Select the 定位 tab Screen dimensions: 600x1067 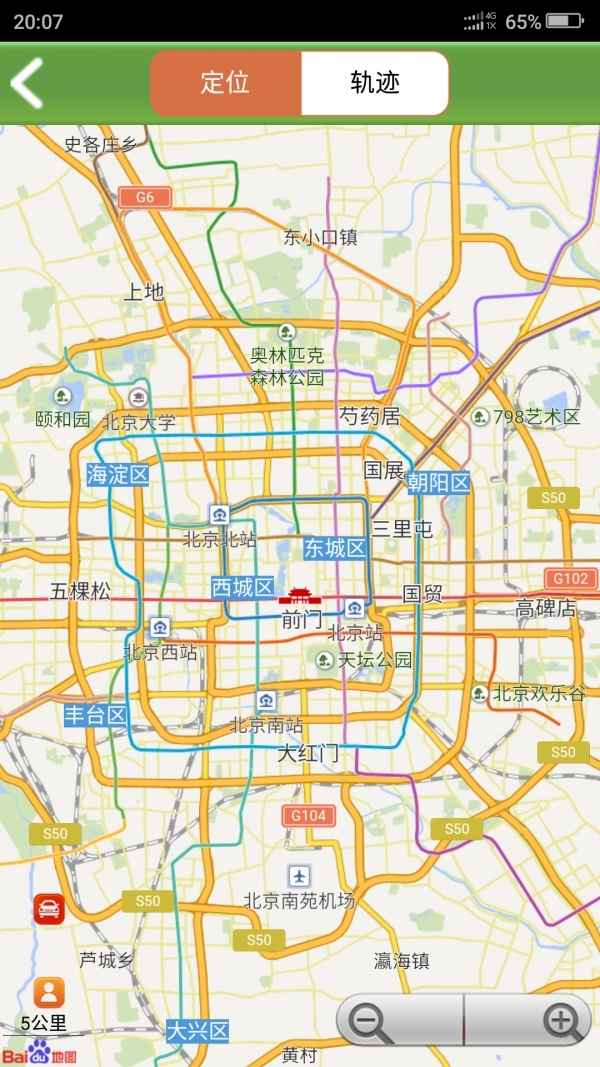226,83
